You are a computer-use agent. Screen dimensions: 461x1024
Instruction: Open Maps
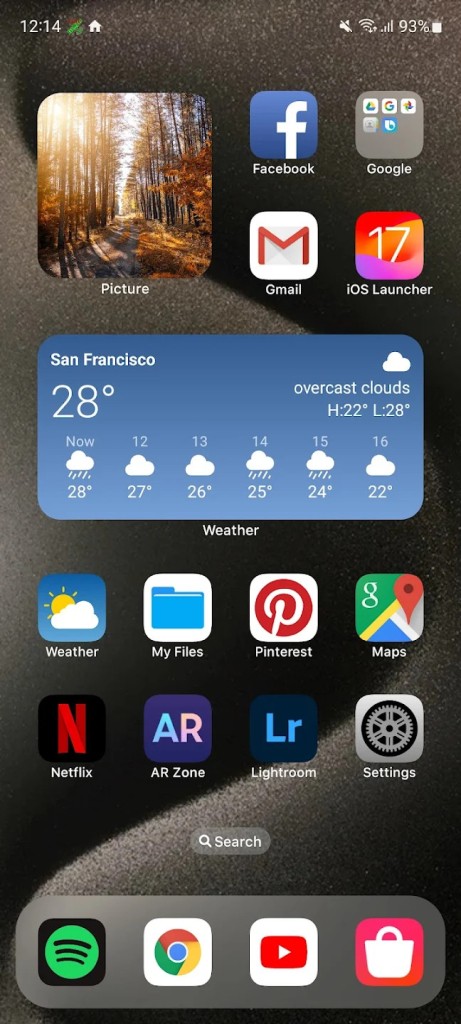click(x=389, y=608)
